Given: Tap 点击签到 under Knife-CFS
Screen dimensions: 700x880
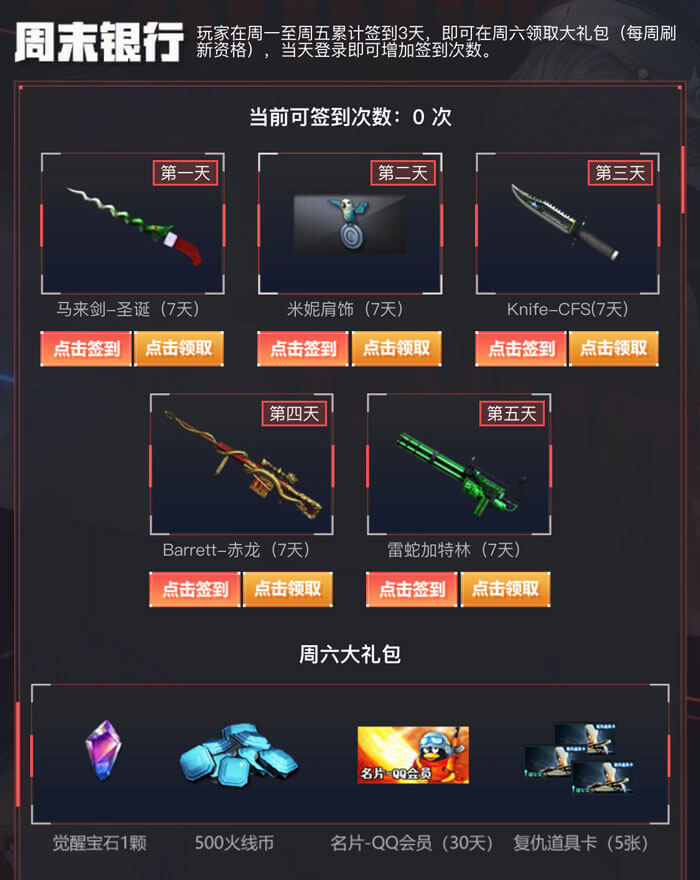Looking at the screenshot, I should [x=520, y=348].
